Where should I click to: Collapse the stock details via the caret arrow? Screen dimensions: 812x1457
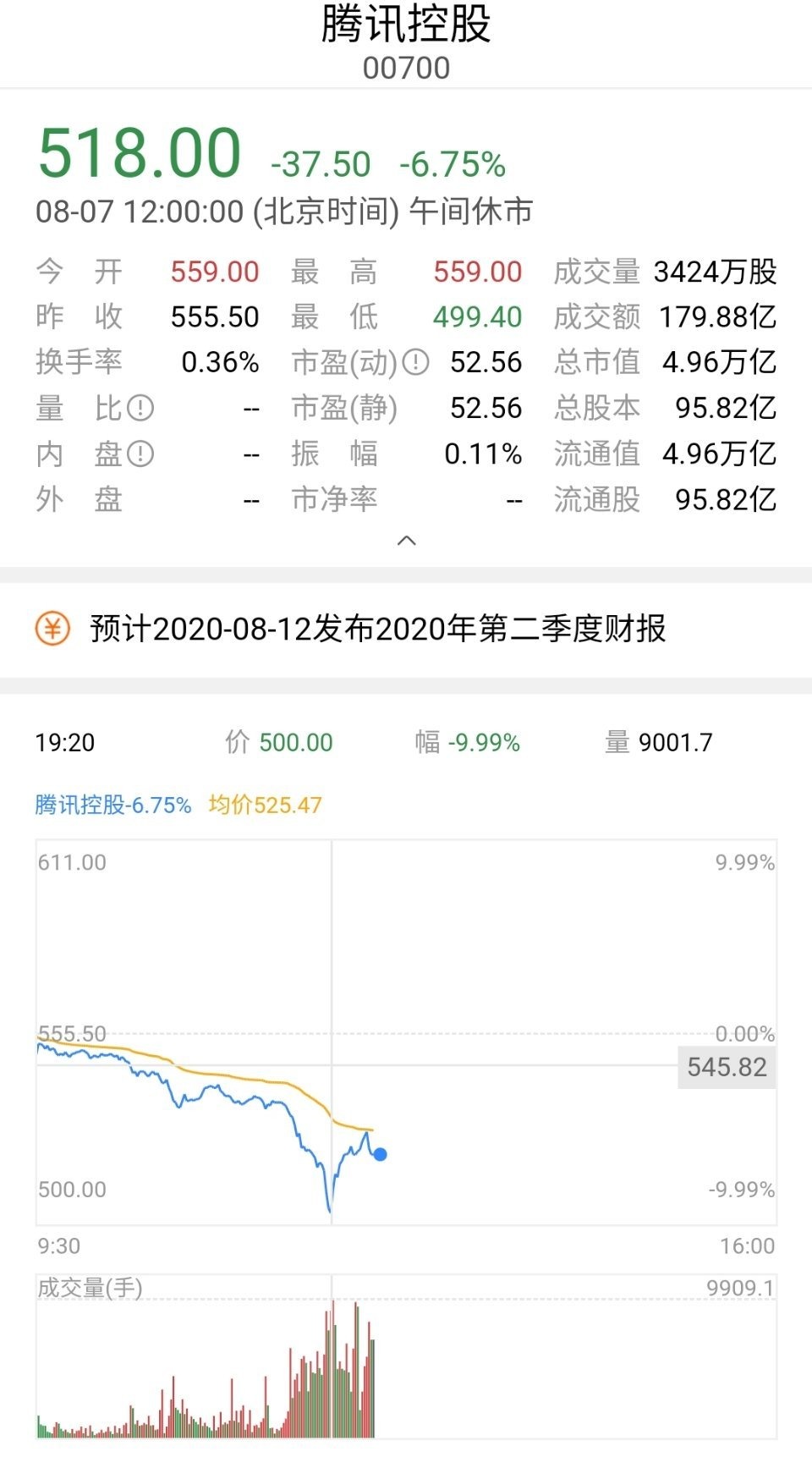point(408,541)
